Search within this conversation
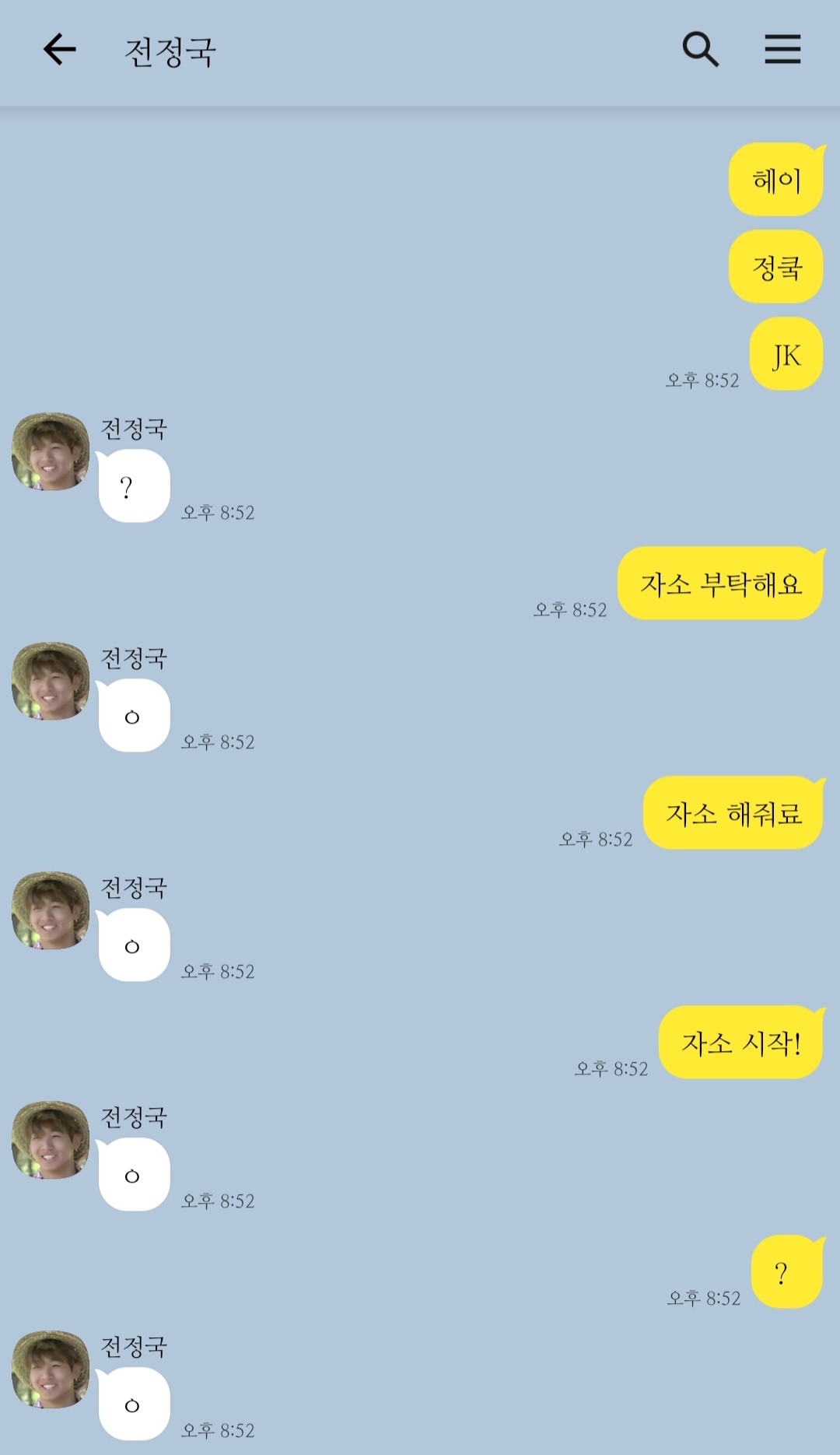The height and width of the screenshot is (1455, 840). click(700, 50)
